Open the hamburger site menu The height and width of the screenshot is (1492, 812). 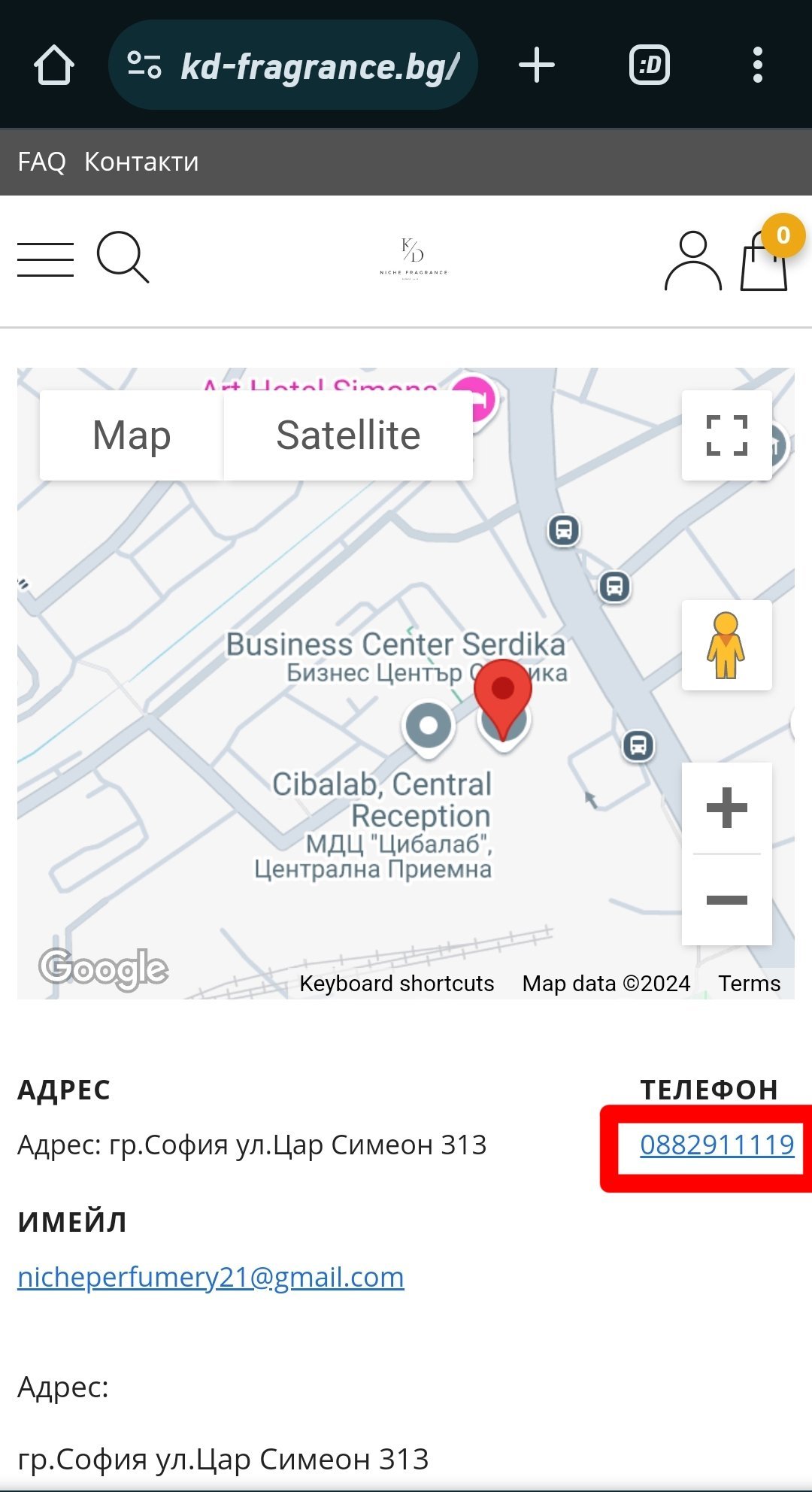(45, 259)
